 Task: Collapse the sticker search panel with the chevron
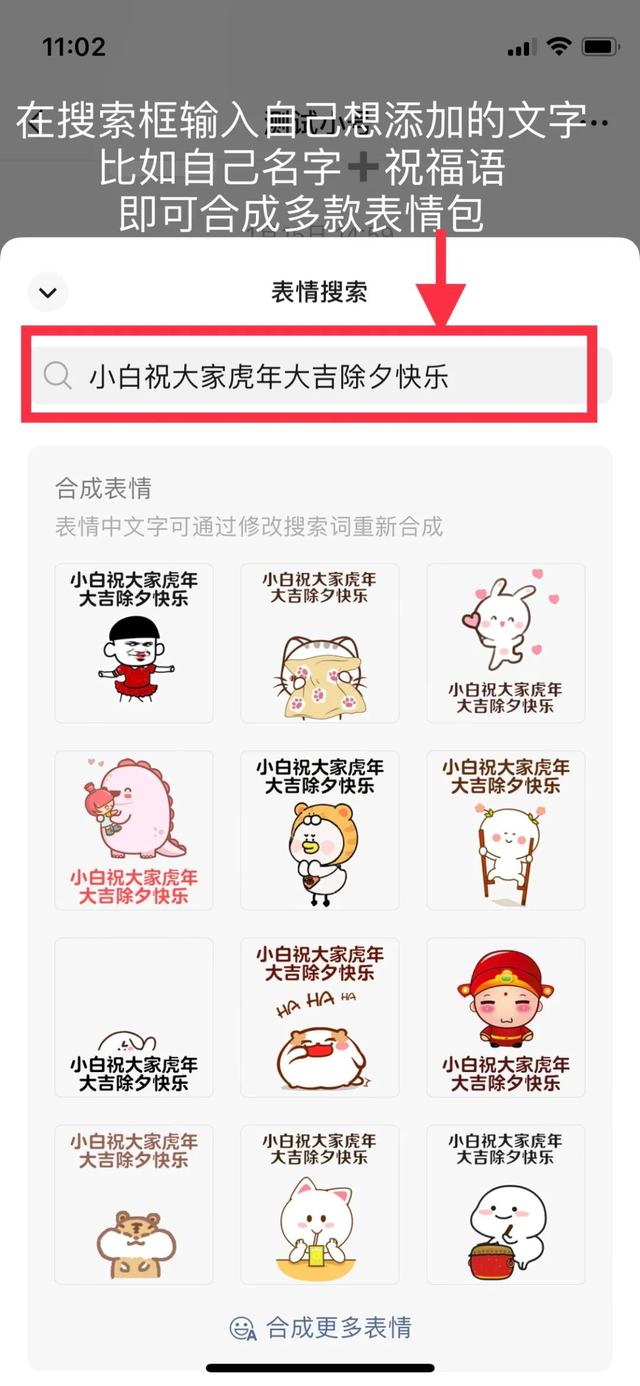tap(47, 293)
